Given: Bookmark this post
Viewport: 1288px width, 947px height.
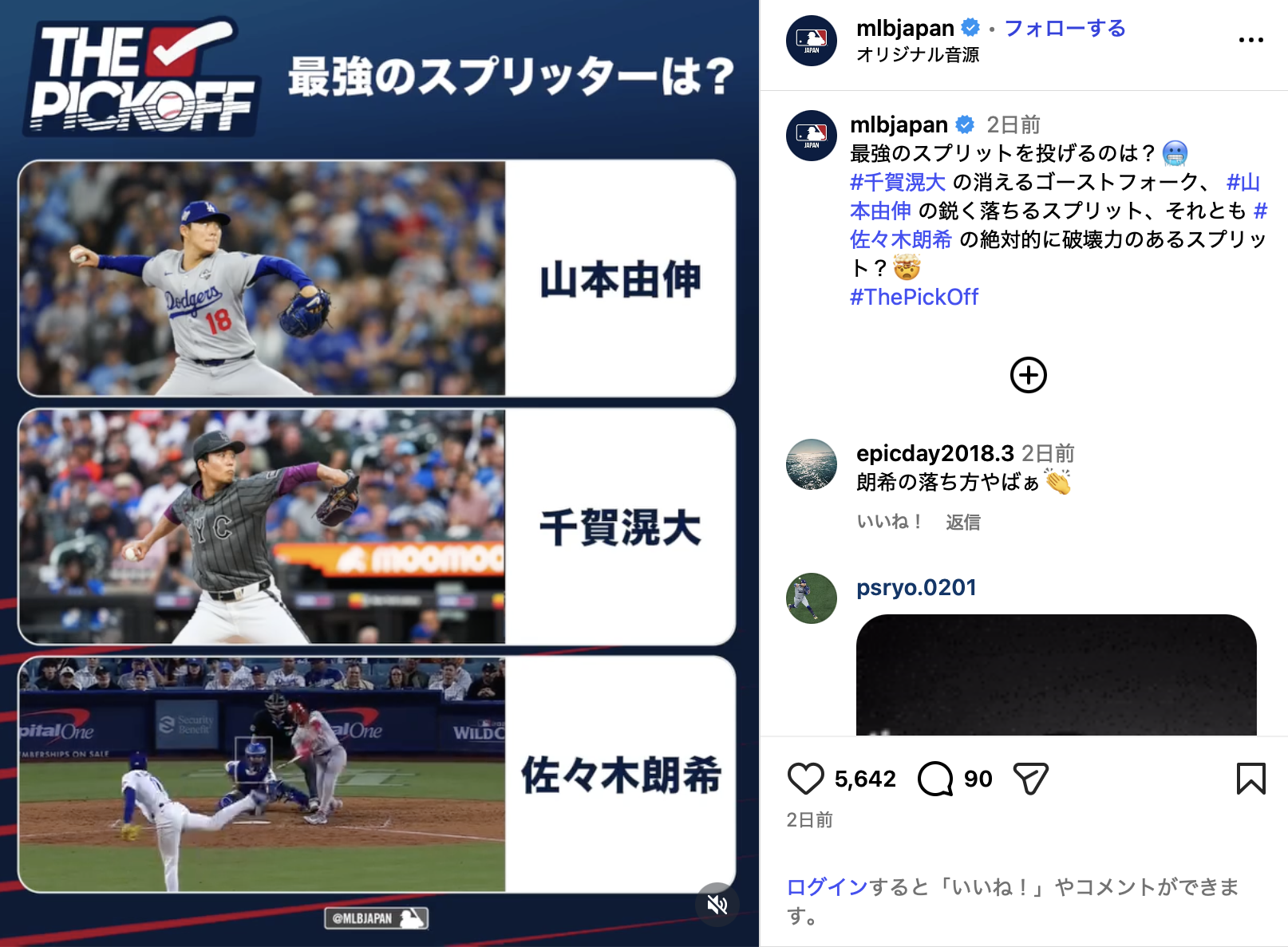Looking at the screenshot, I should [x=1250, y=779].
